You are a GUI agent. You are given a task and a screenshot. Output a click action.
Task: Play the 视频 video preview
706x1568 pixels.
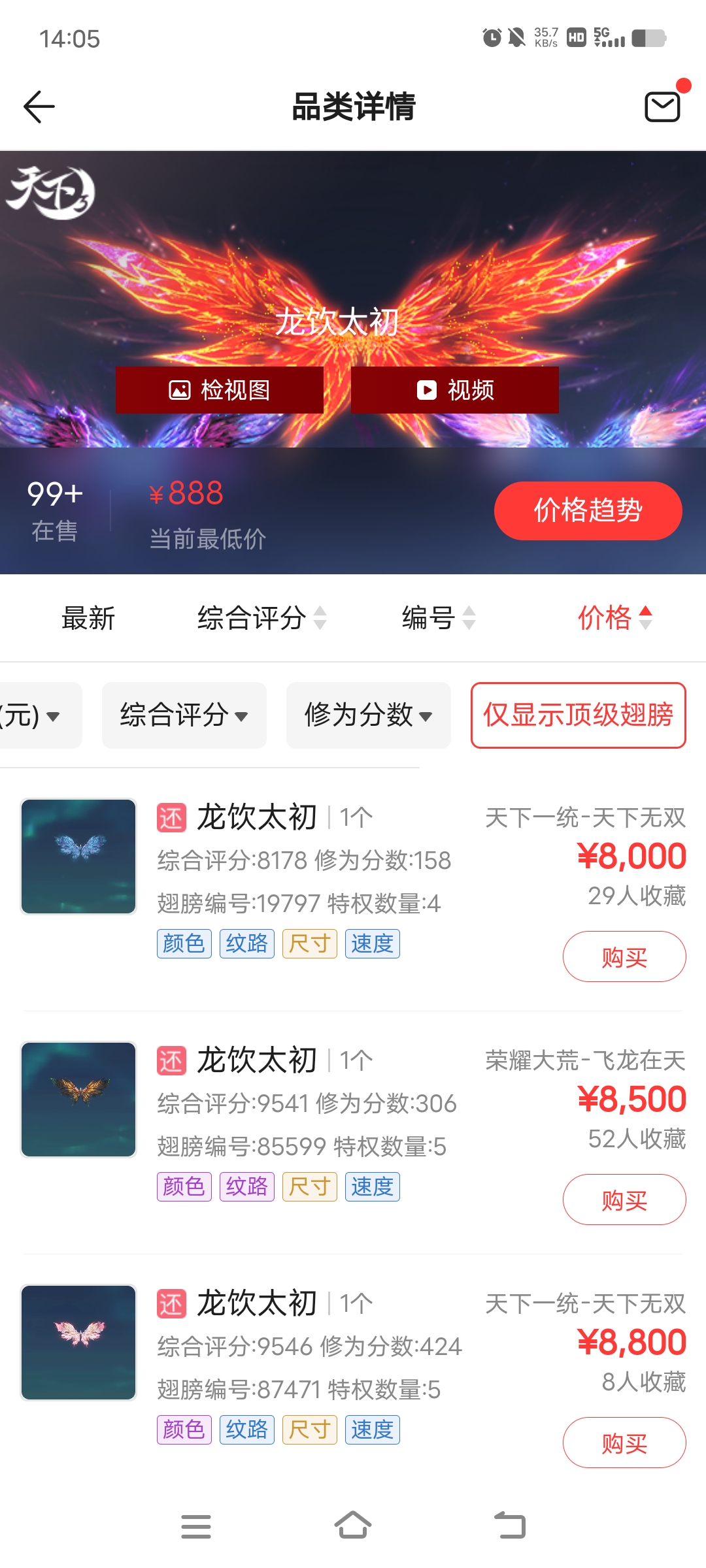tap(455, 390)
